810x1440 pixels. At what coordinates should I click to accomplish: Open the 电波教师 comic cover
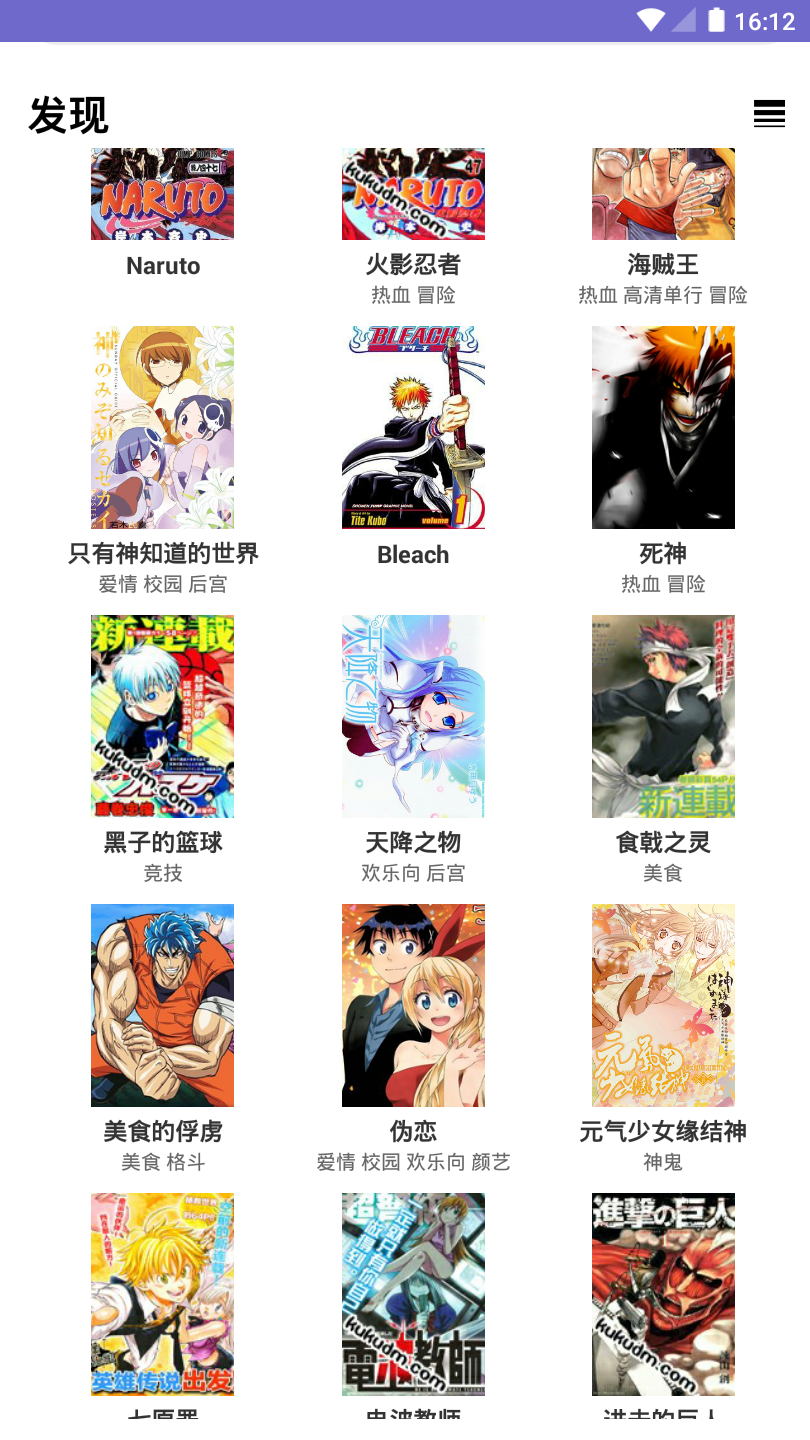click(413, 1293)
